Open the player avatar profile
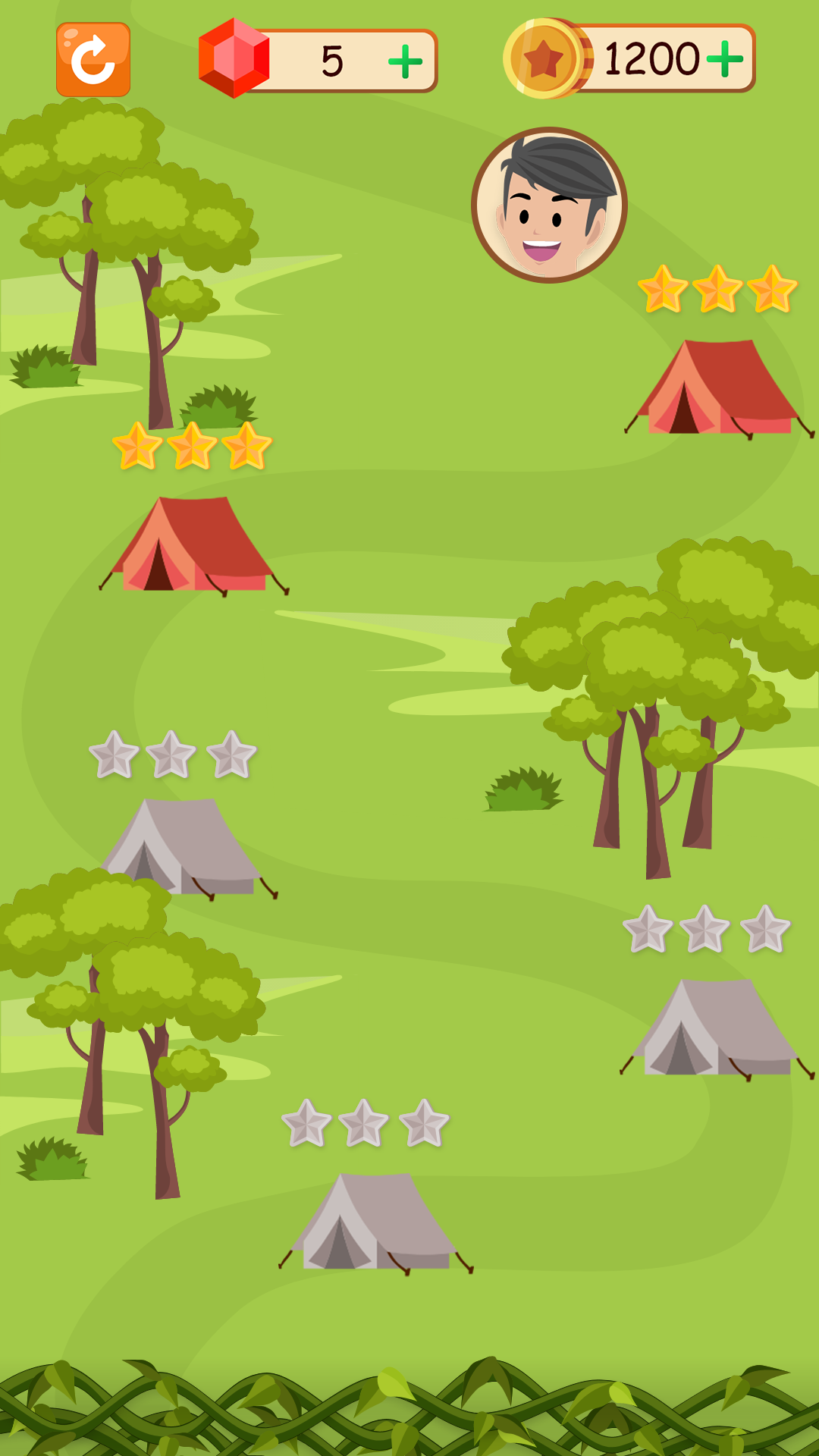 point(549,205)
